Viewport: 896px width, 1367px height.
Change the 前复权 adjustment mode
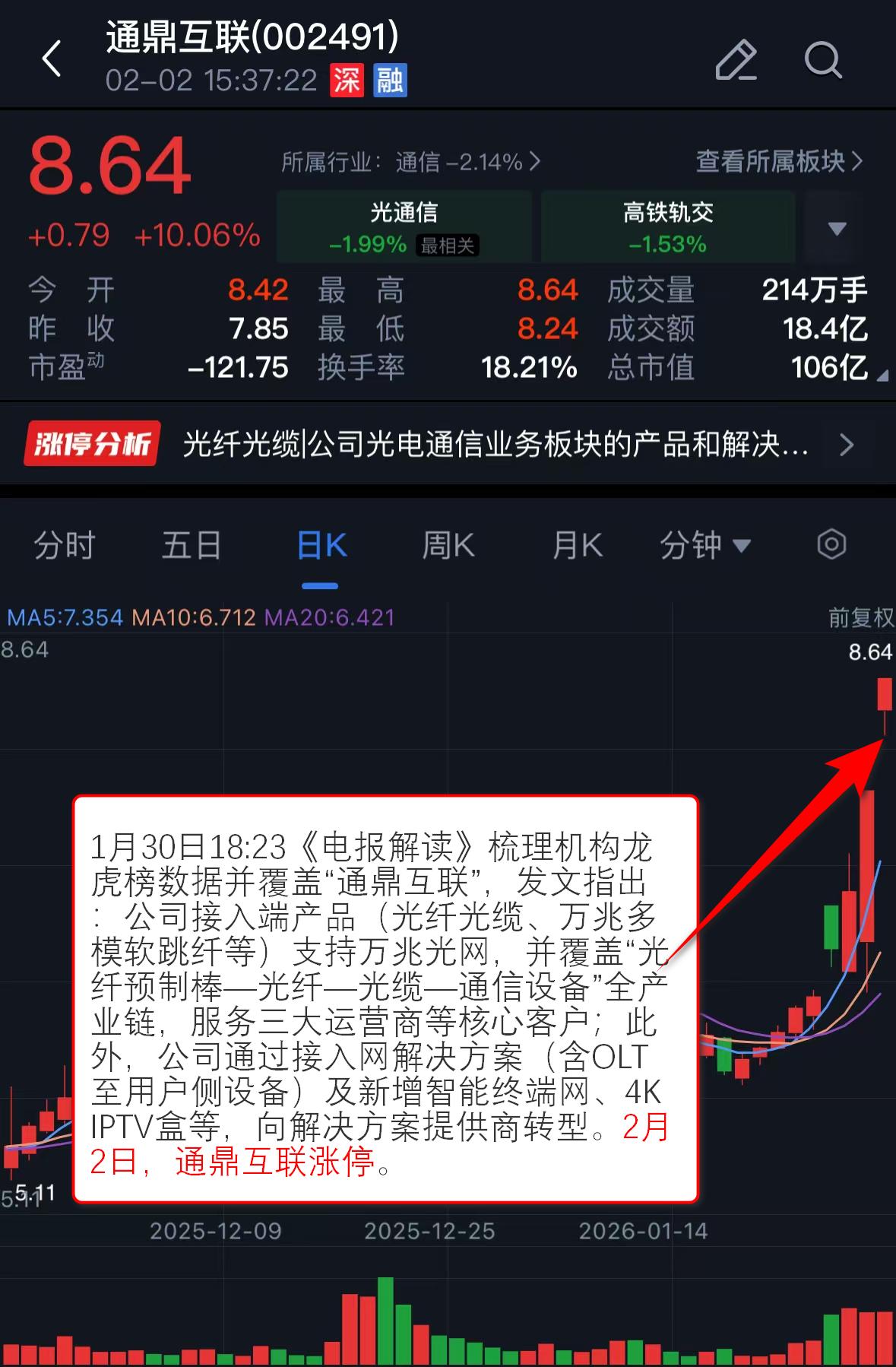pos(860,617)
